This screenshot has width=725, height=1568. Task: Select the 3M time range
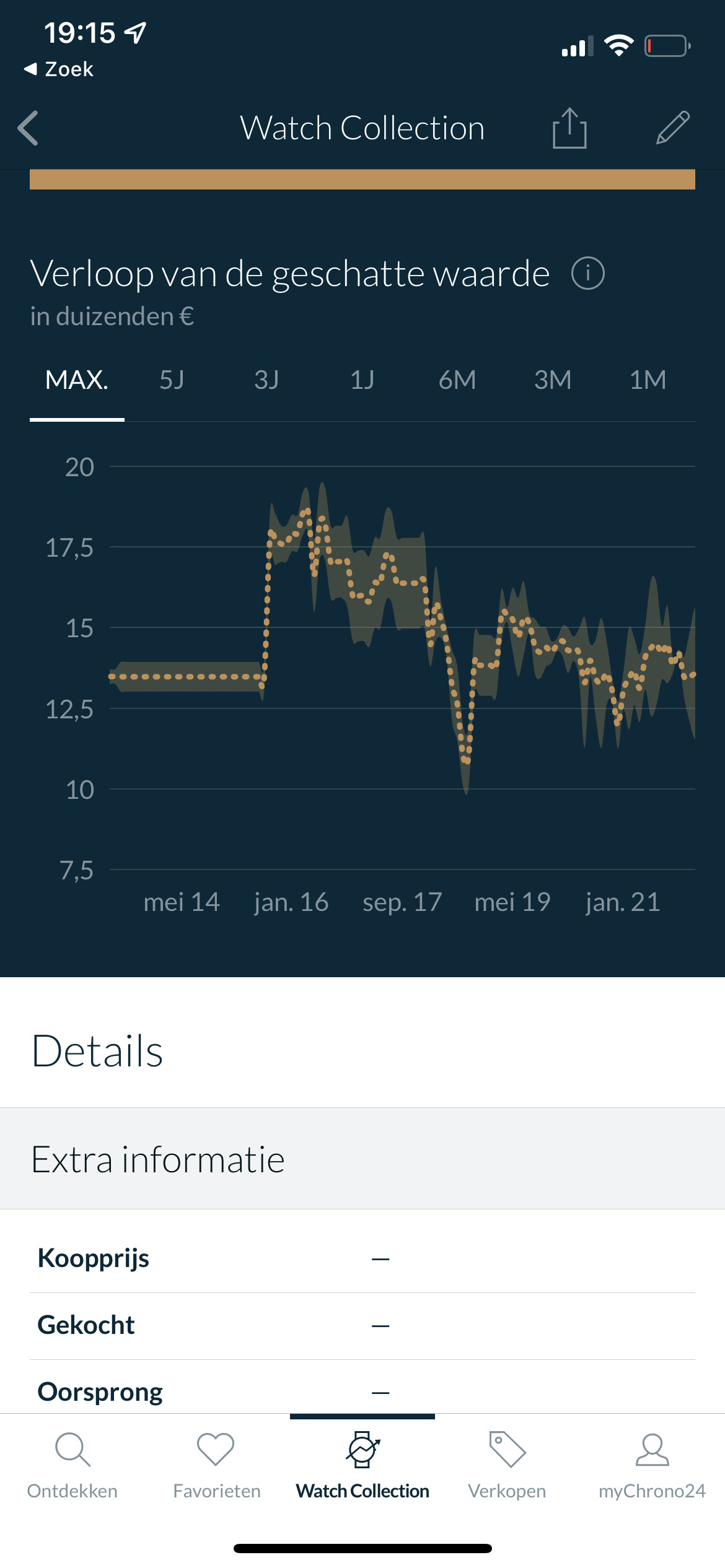(553, 380)
